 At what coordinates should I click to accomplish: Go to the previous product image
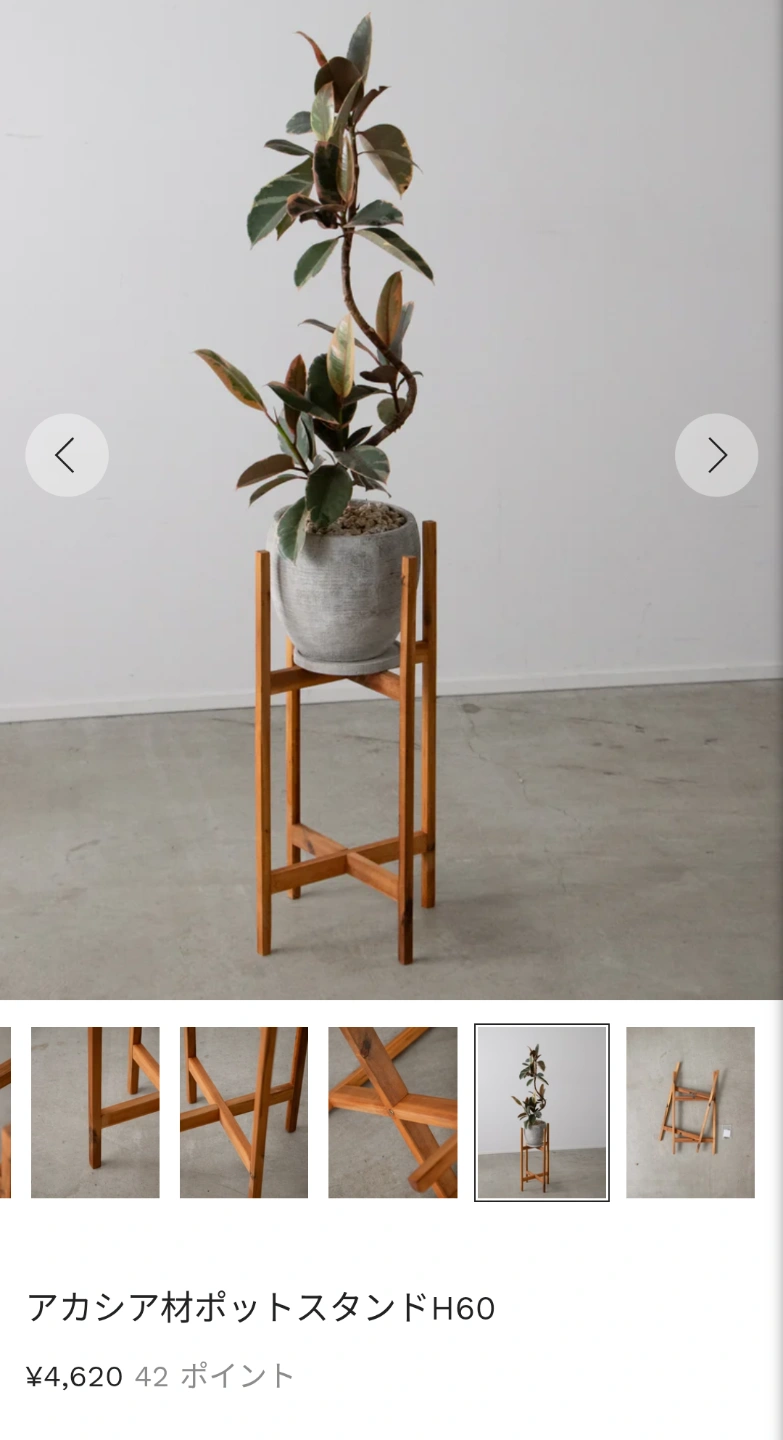pos(66,455)
